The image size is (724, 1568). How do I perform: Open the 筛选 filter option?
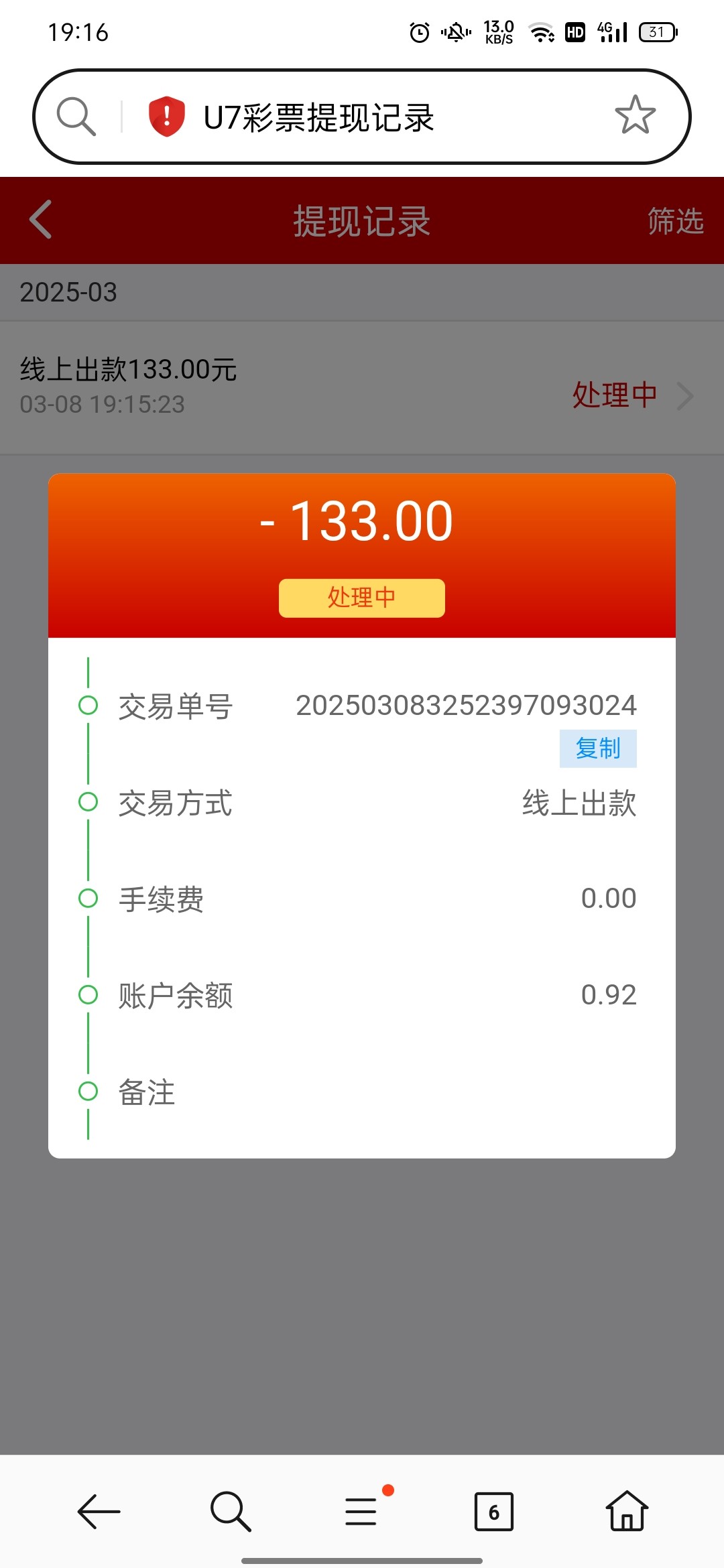(674, 221)
